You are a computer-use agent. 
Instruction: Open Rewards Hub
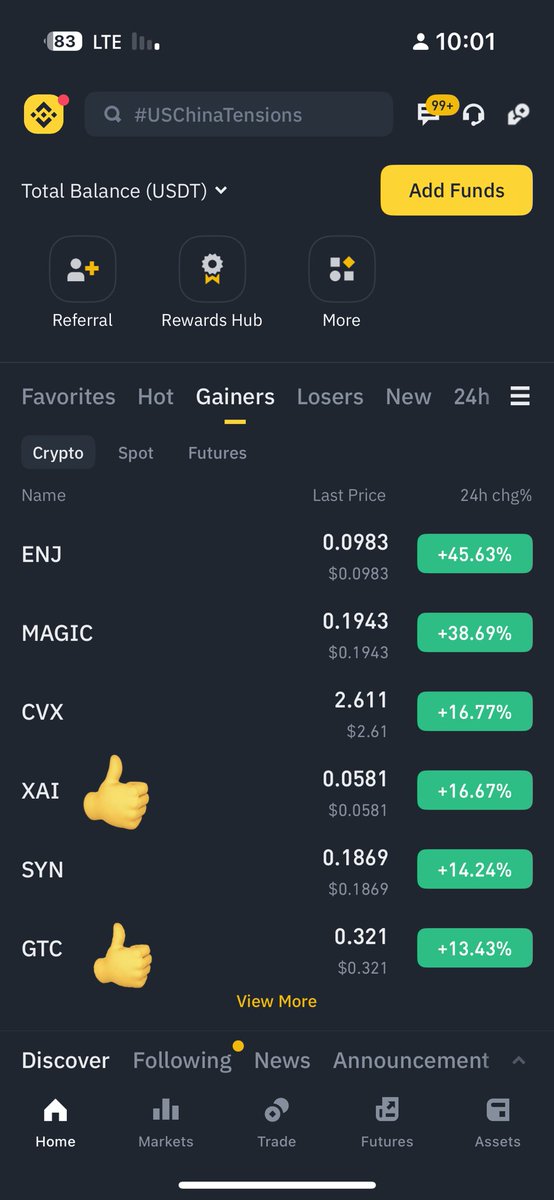click(x=212, y=283)
